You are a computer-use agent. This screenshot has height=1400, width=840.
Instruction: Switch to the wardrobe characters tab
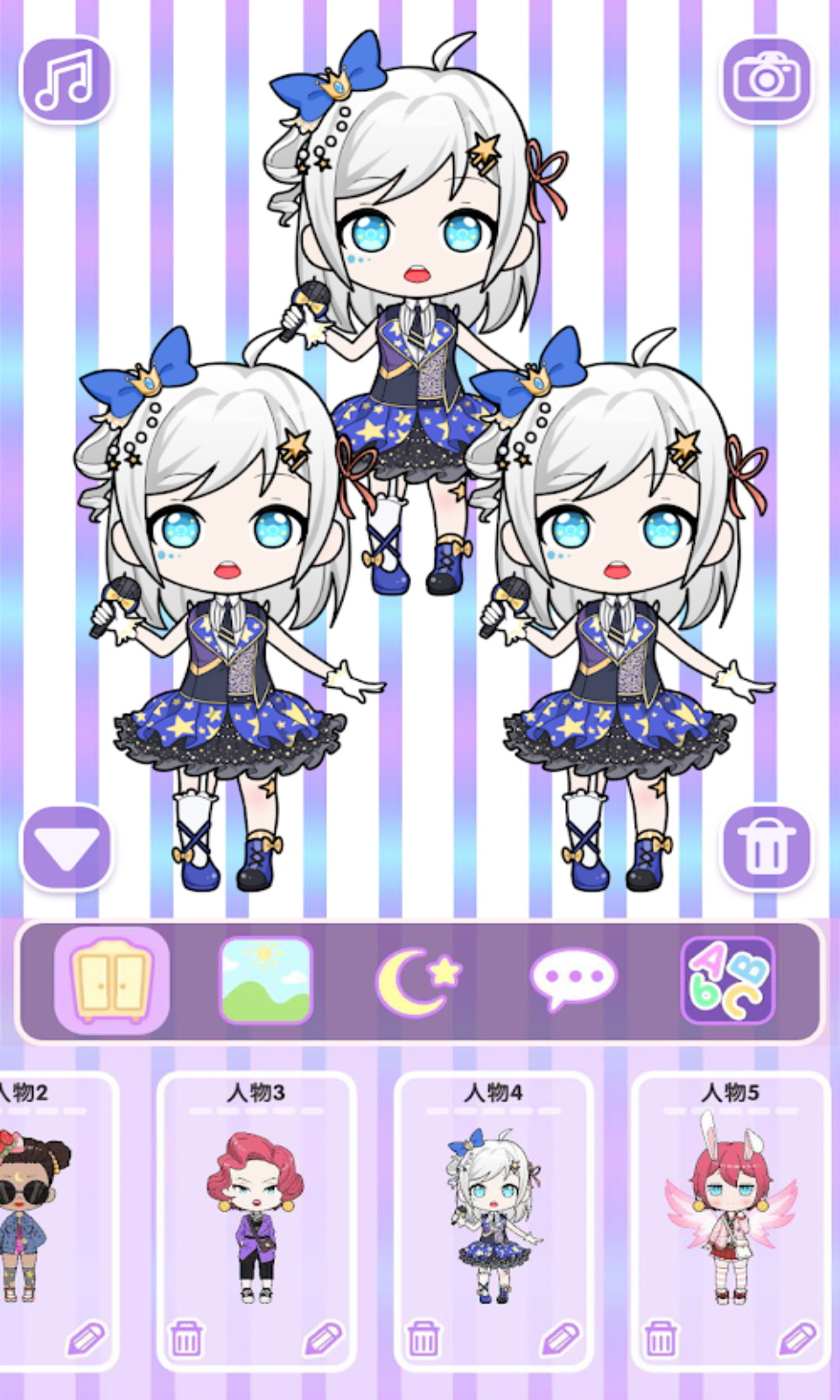tap(112, 980)
